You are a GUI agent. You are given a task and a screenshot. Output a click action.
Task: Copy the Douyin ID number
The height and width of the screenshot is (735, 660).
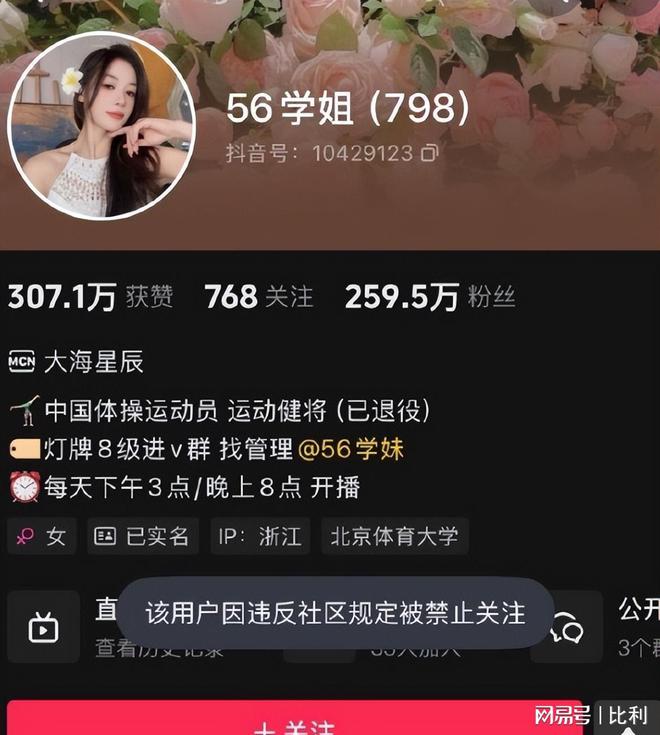click(x=430, y=154)
